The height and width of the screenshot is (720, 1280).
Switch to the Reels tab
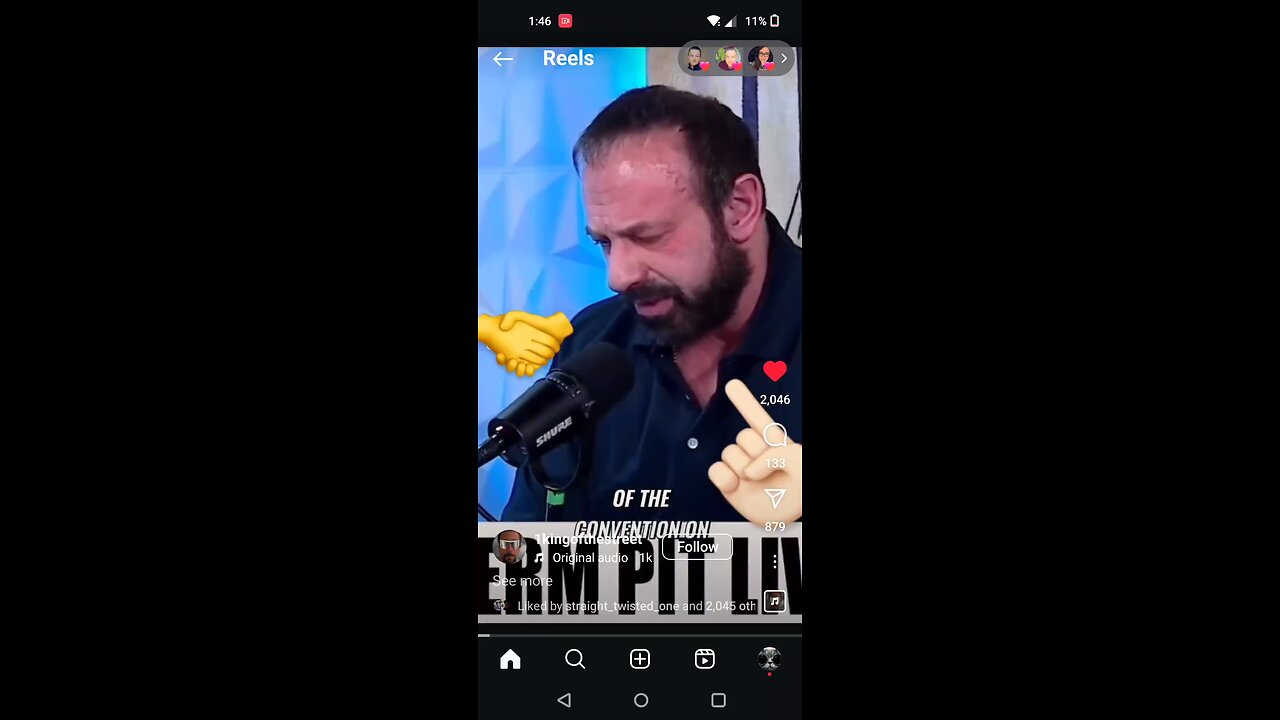(x=705, y=659)
